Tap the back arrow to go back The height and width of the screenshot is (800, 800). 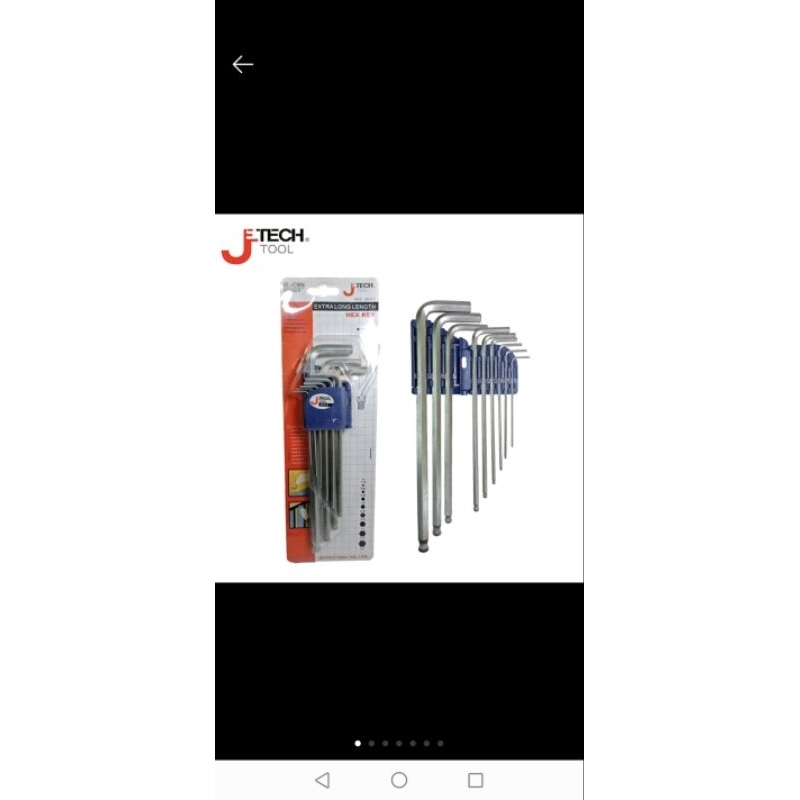tap(243, 64)
